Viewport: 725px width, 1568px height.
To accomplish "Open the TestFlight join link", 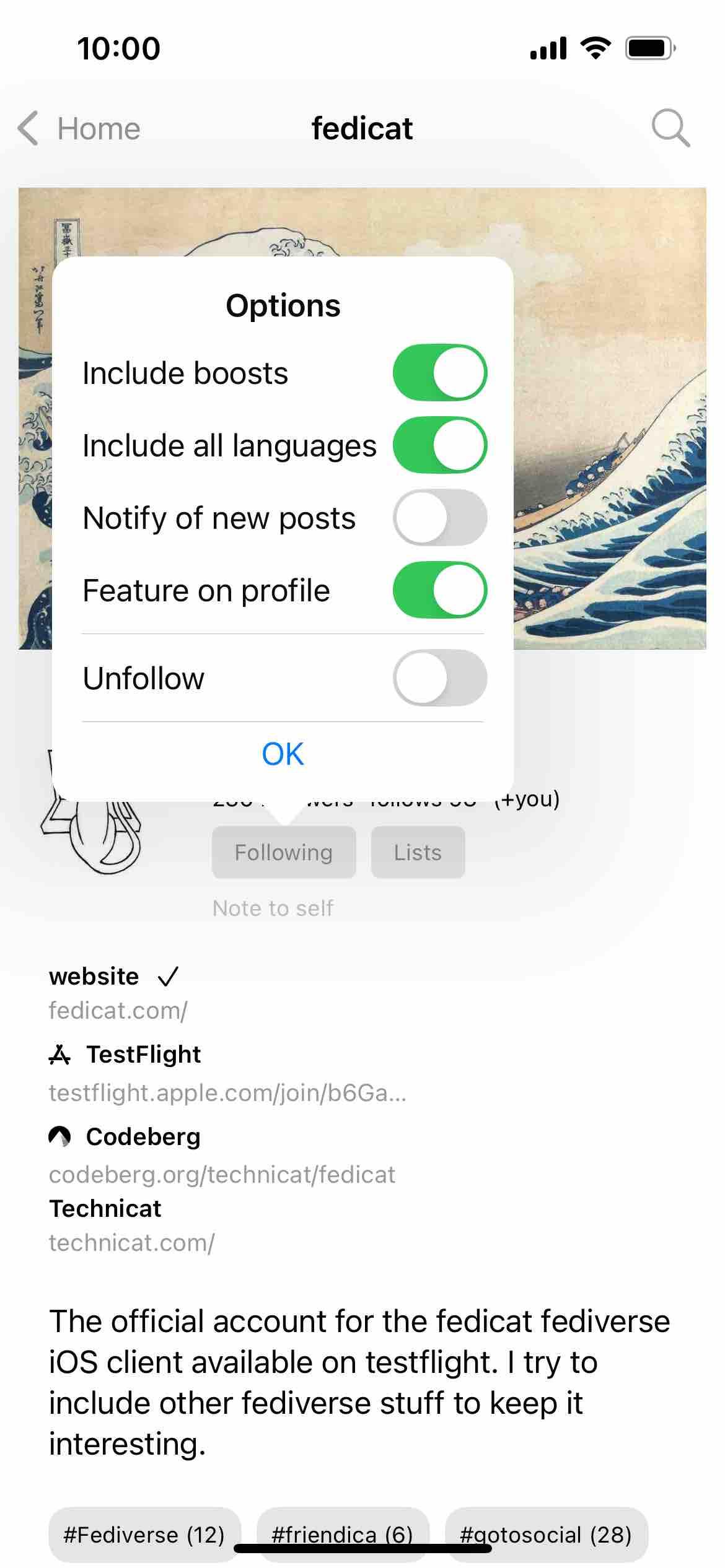I will tap(227, 1092).
